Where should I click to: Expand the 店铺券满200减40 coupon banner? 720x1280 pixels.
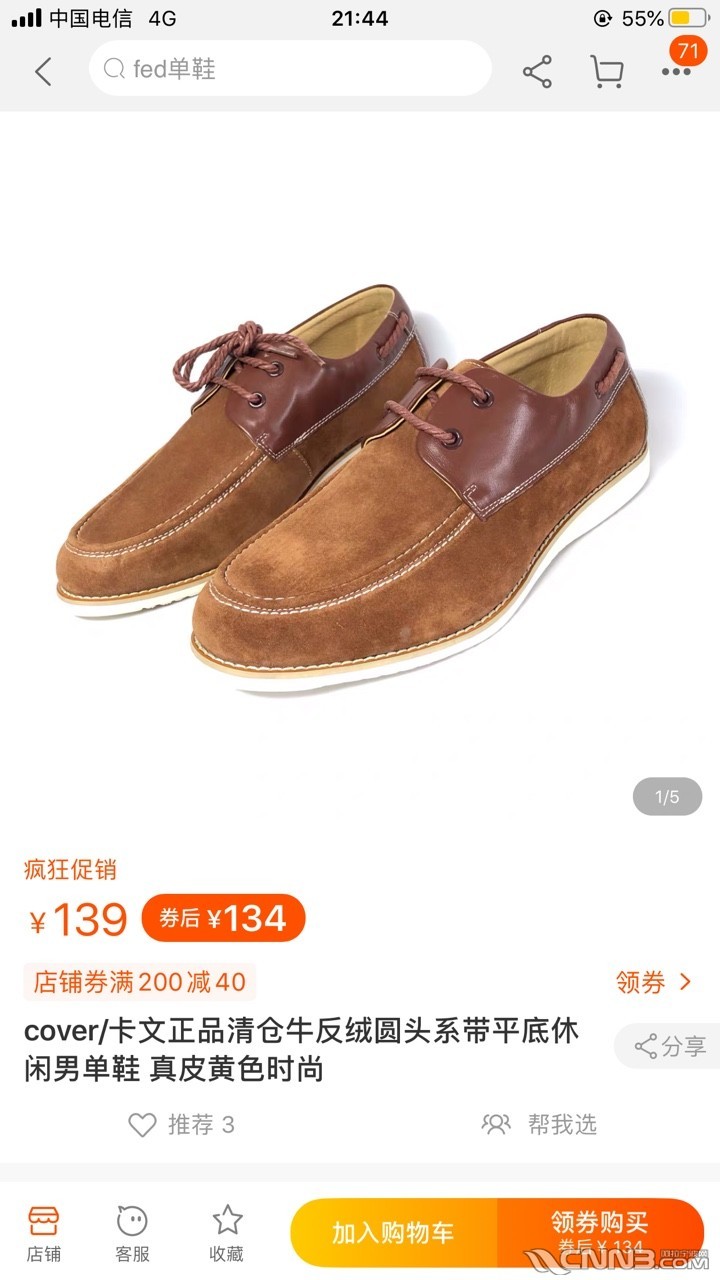[140, 983]
